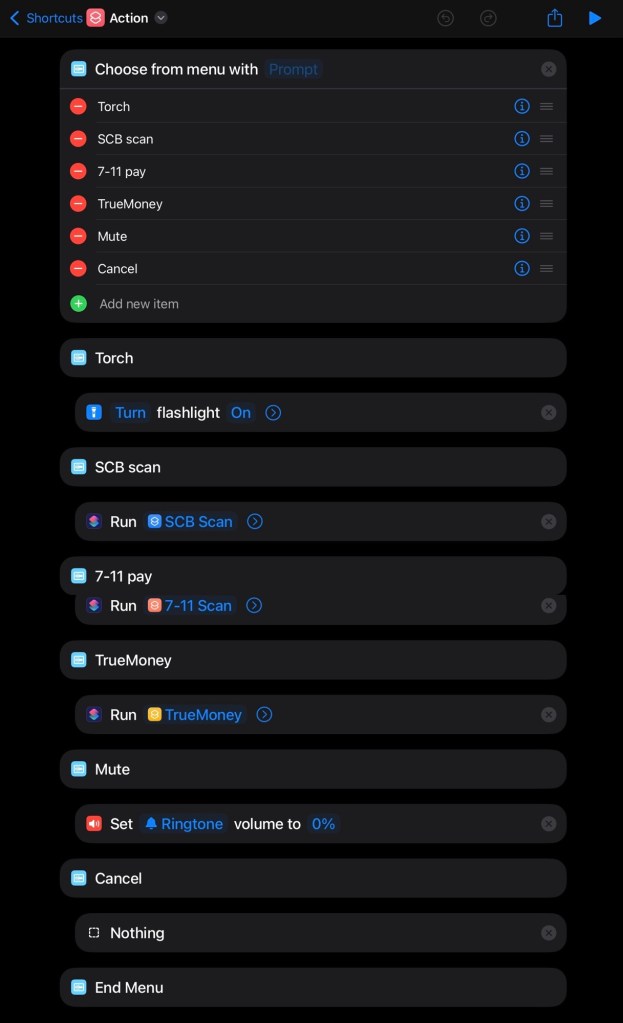The image size is (623, 1023).
Task: Edit the Prompt field
Action: 293,69
